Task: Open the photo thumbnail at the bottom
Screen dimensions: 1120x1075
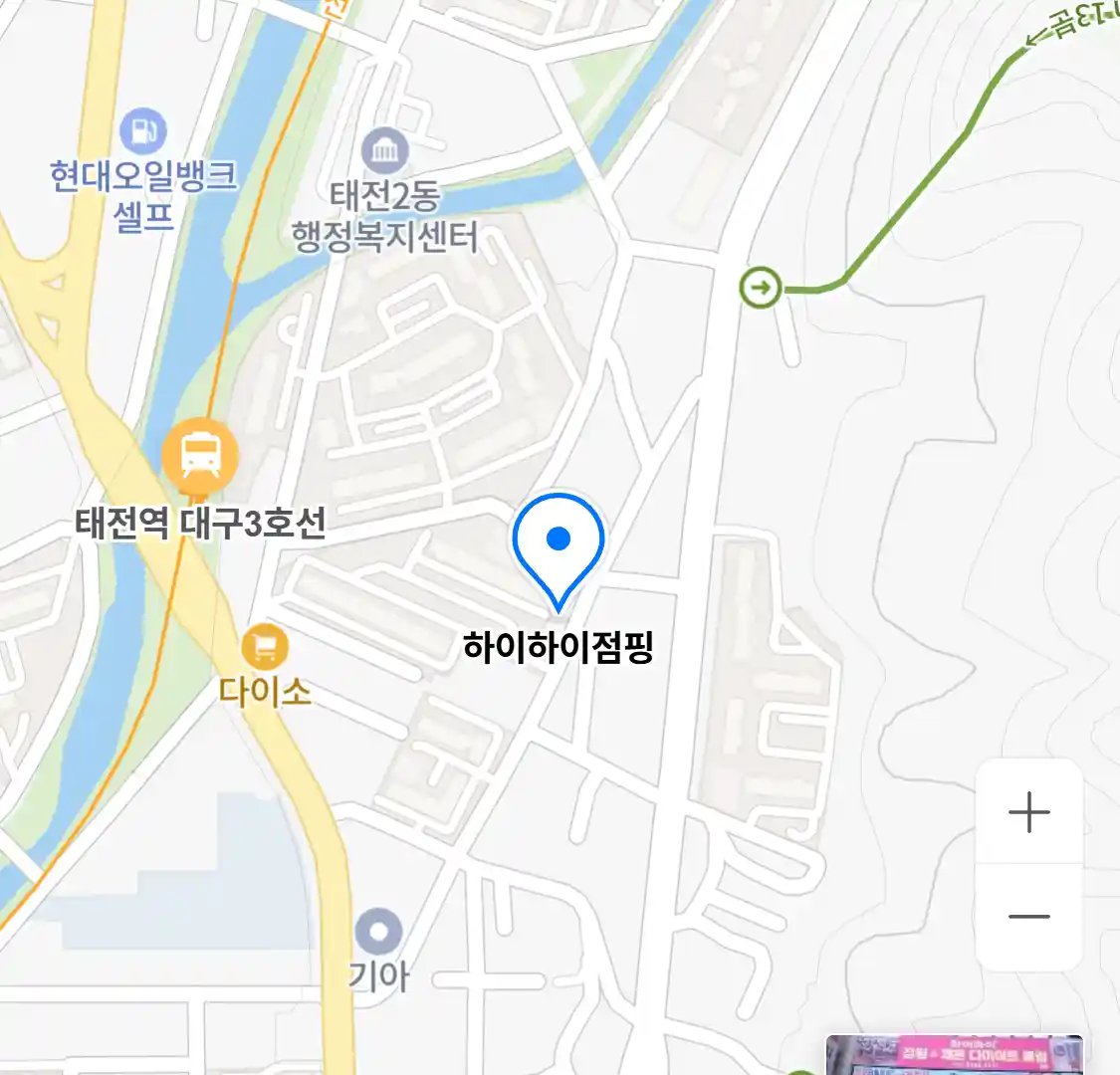Action: pyautogui.click(x=953, y=1055)
